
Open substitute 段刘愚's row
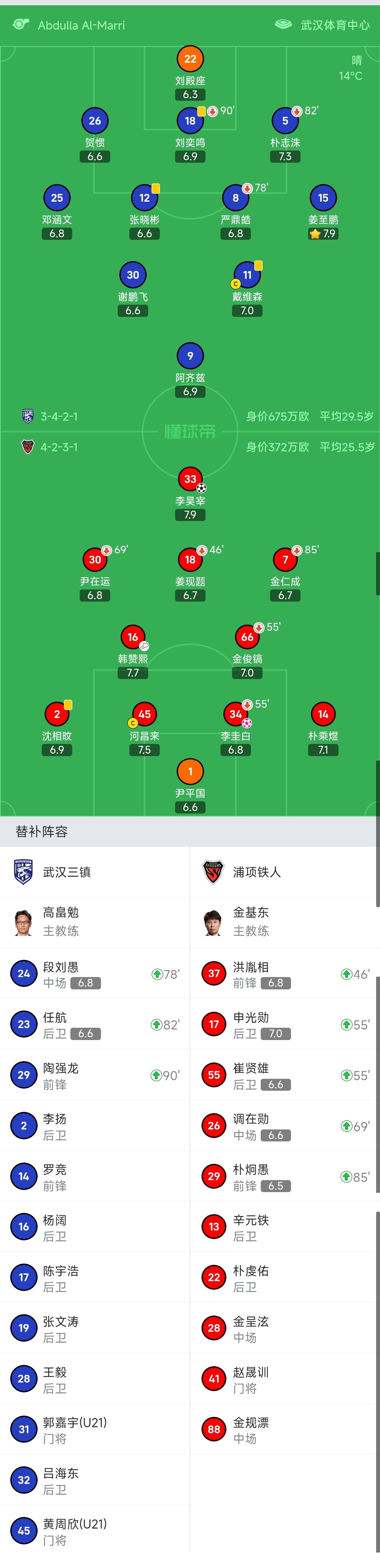[94, 974]
